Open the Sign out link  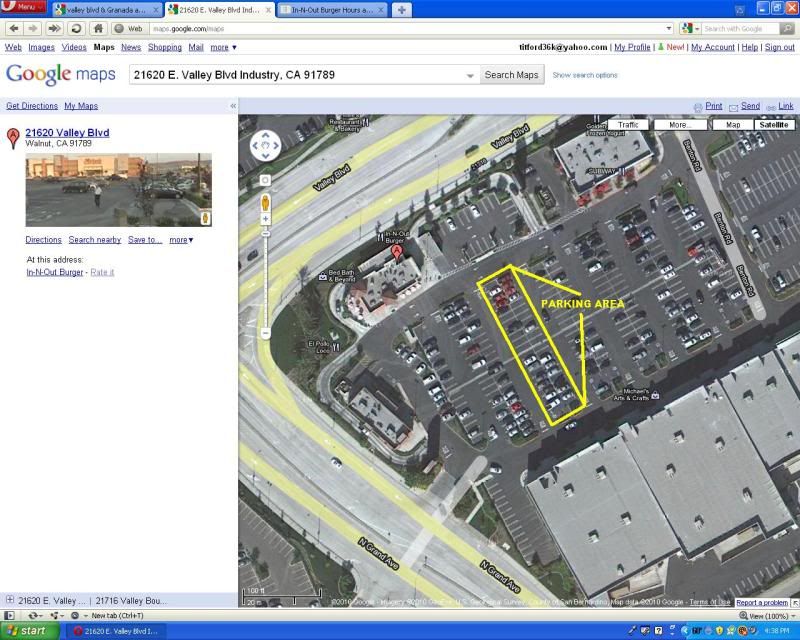780,47
